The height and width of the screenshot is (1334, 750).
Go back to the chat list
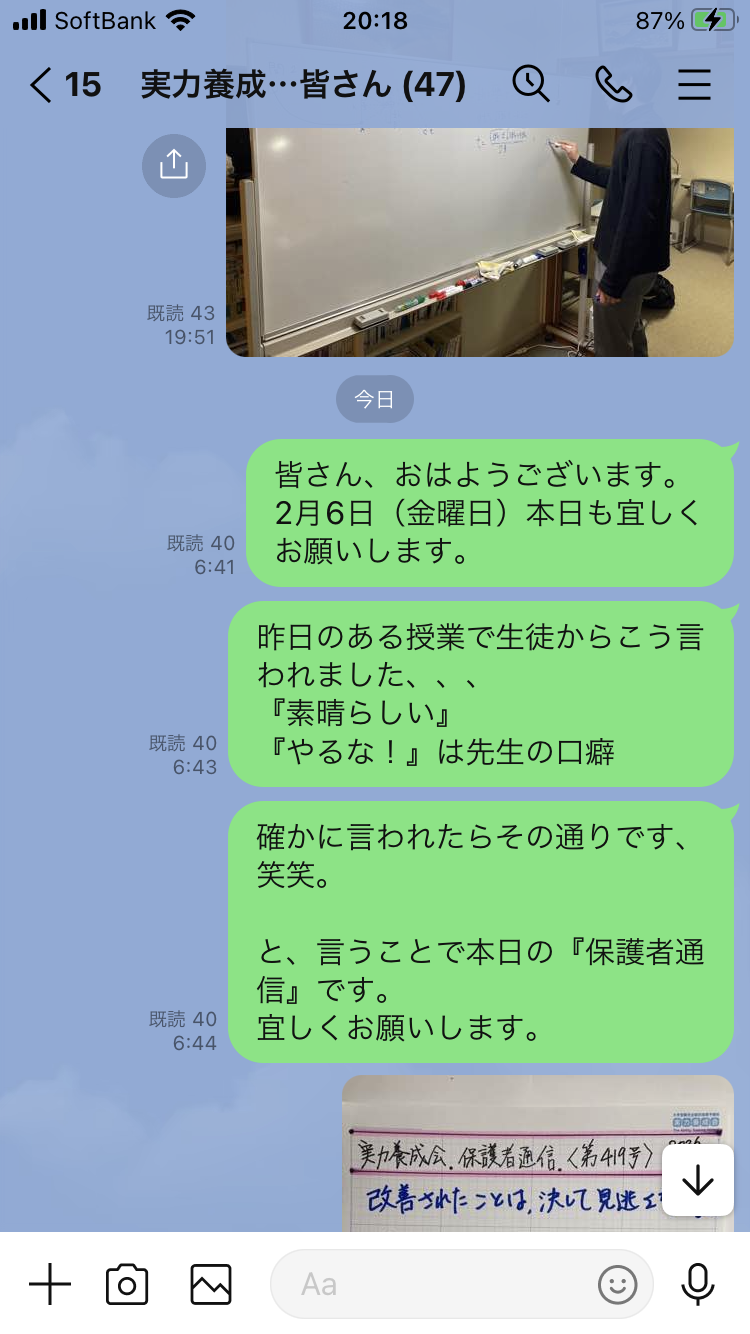point(42,85)
